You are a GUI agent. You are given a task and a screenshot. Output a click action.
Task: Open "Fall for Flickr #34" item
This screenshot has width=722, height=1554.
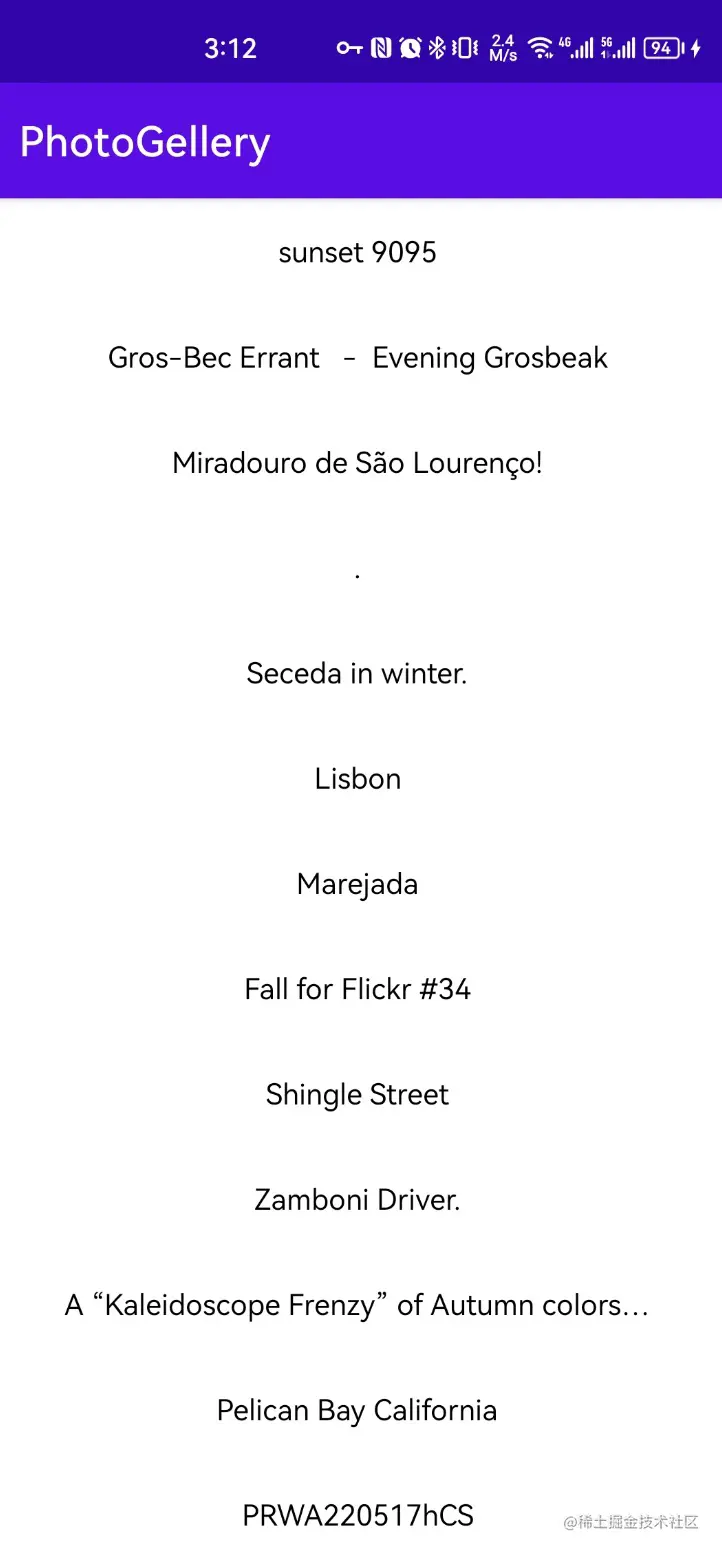coord(357,989)
